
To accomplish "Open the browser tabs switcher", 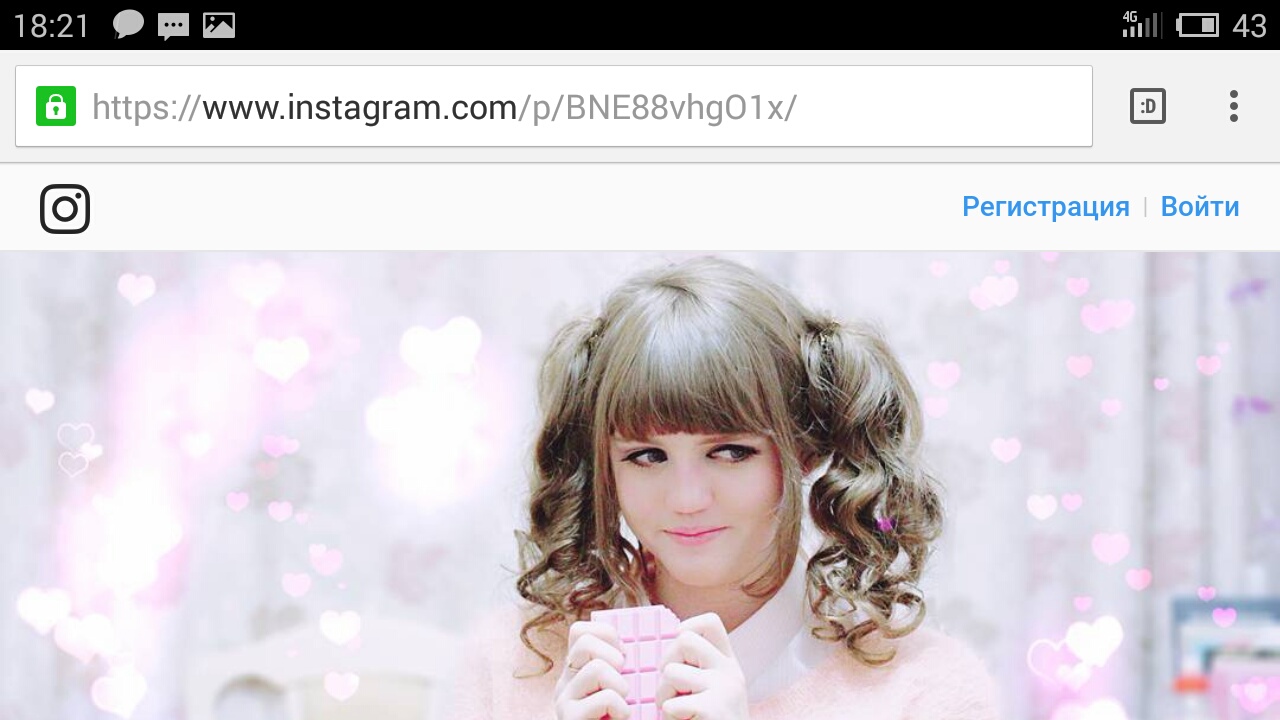I will point(1147,106).
